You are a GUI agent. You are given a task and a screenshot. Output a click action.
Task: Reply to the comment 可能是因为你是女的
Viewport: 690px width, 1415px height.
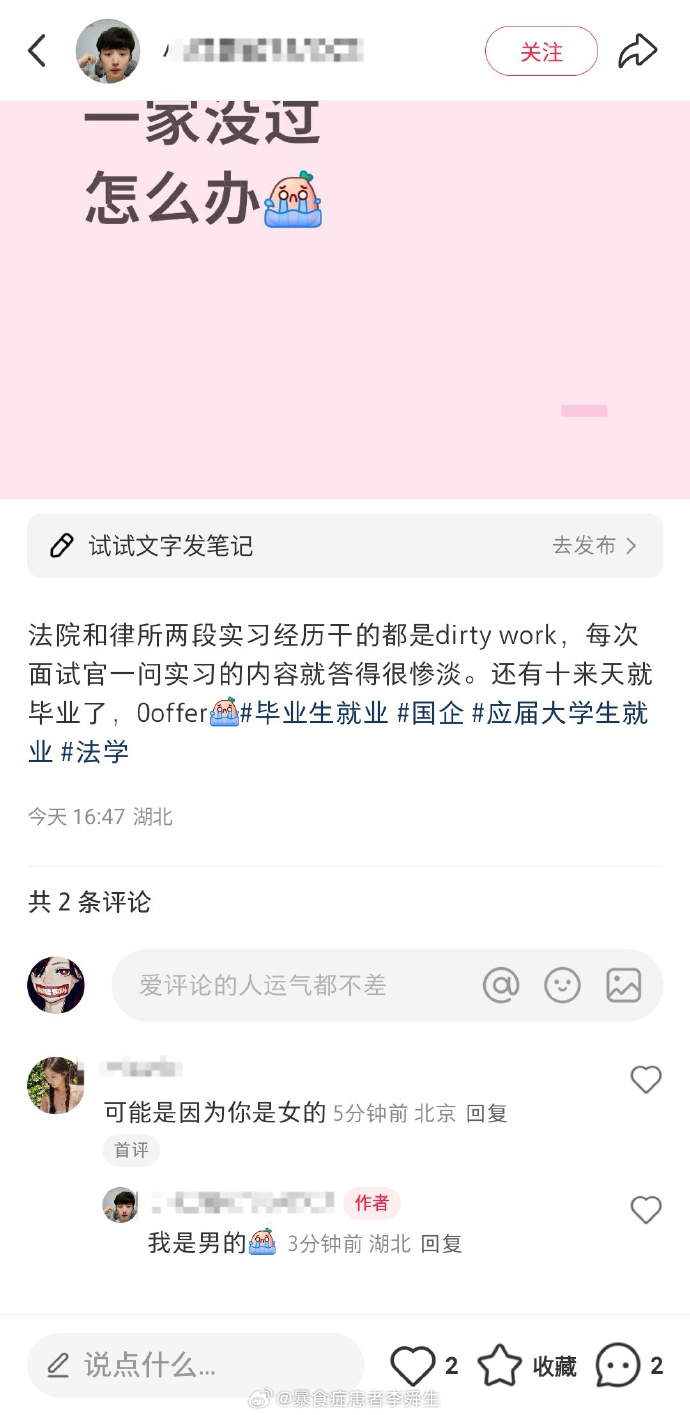pyautogui.click(x=487, y=1113)
